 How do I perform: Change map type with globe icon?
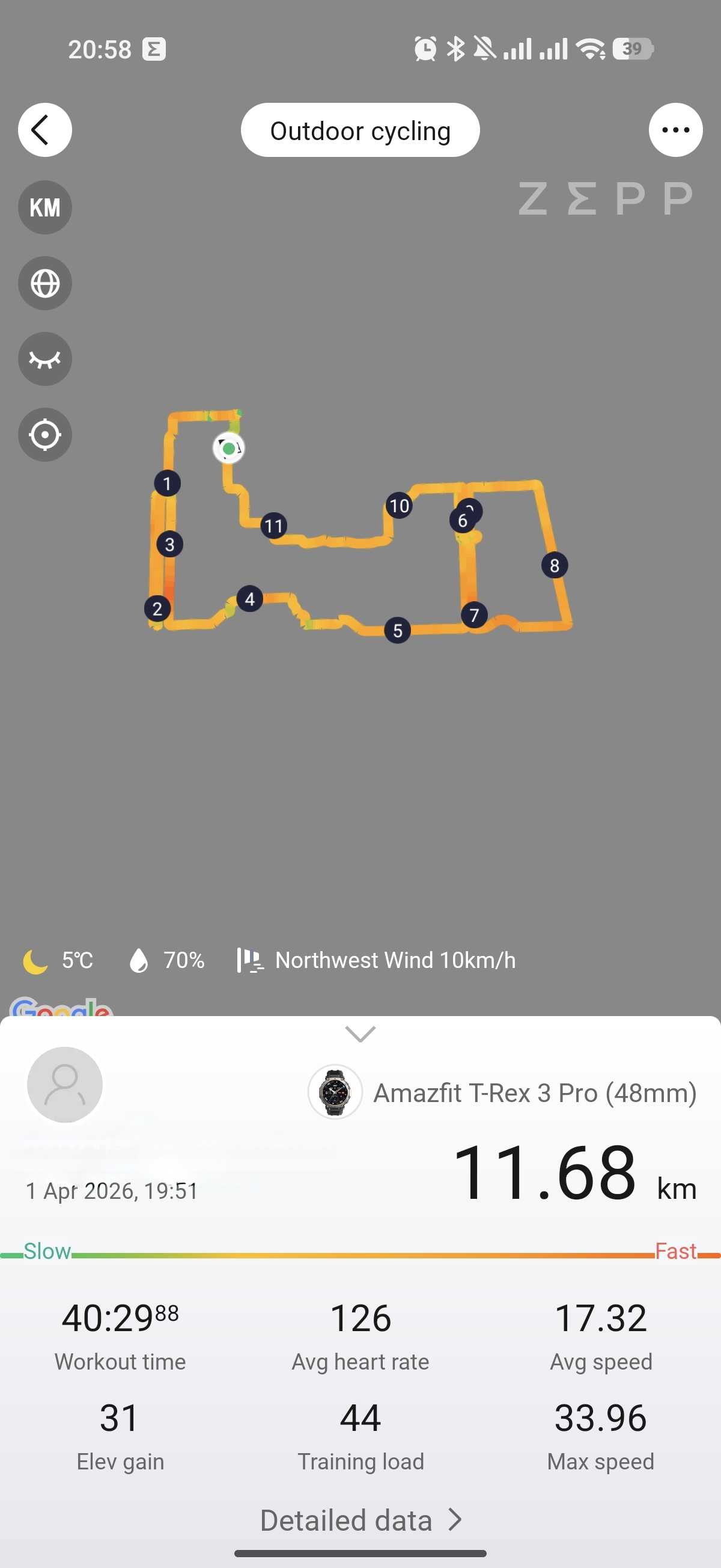tap(44, 283)
